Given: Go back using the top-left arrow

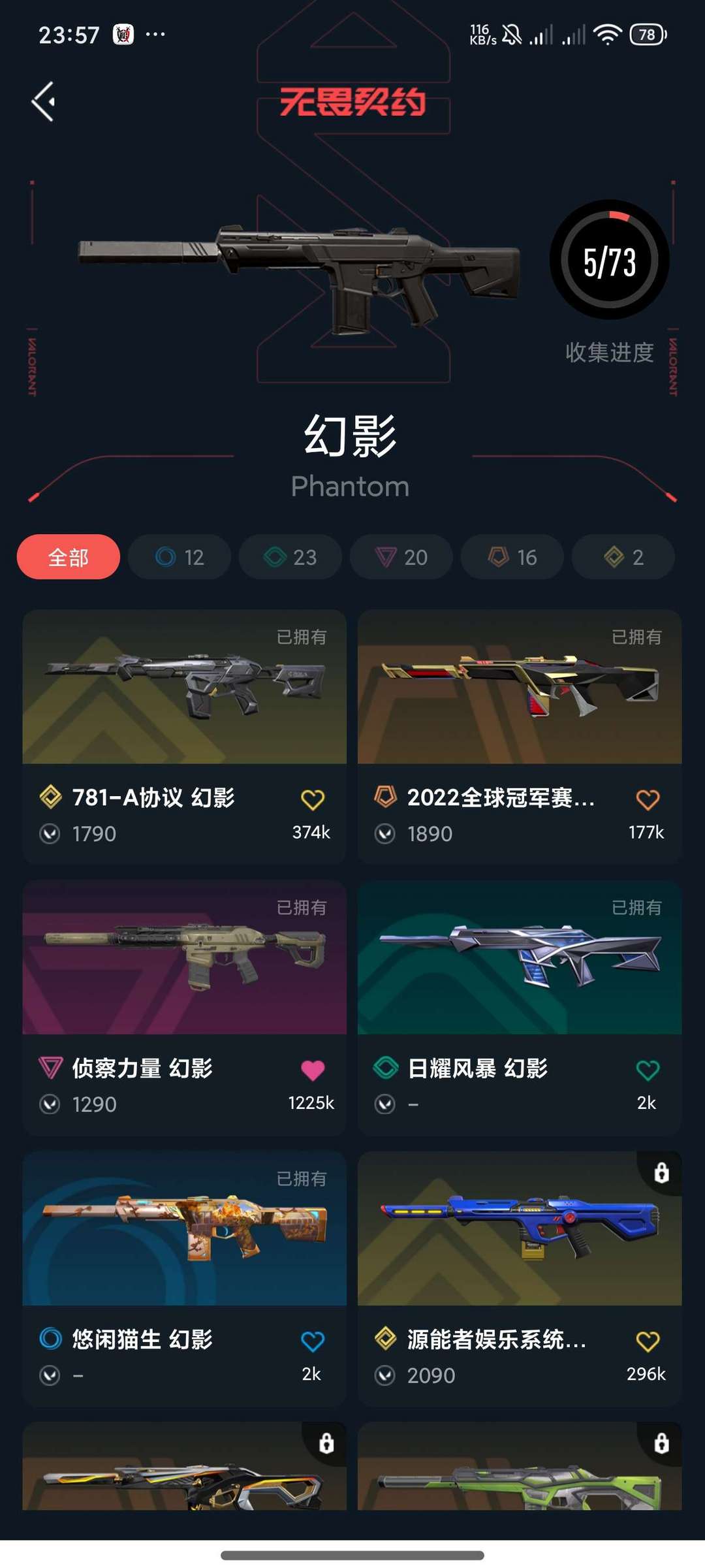Looking at the screenshot, I should pos(44,101).
